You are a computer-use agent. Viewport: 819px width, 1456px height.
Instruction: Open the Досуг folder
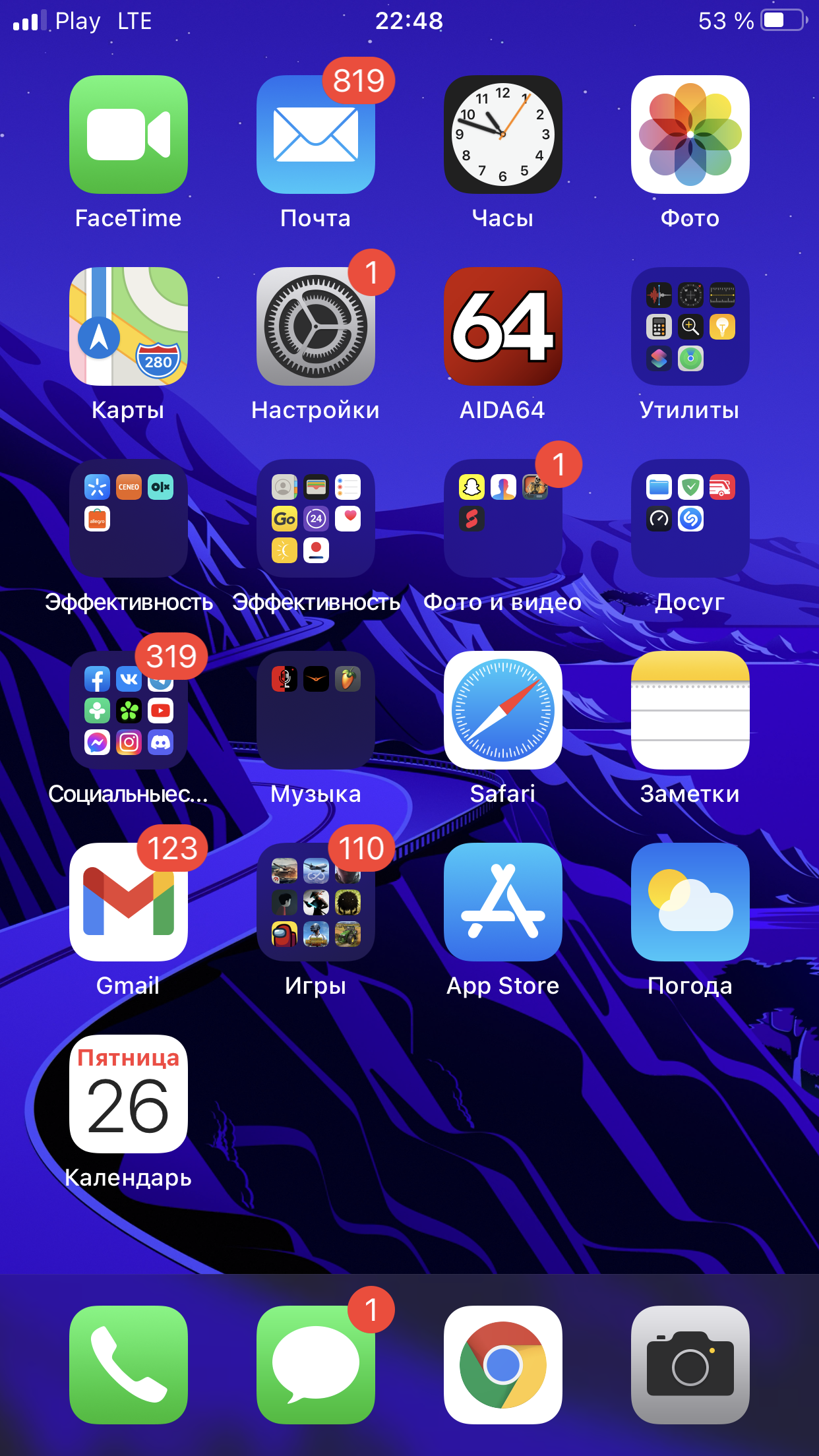690,518
